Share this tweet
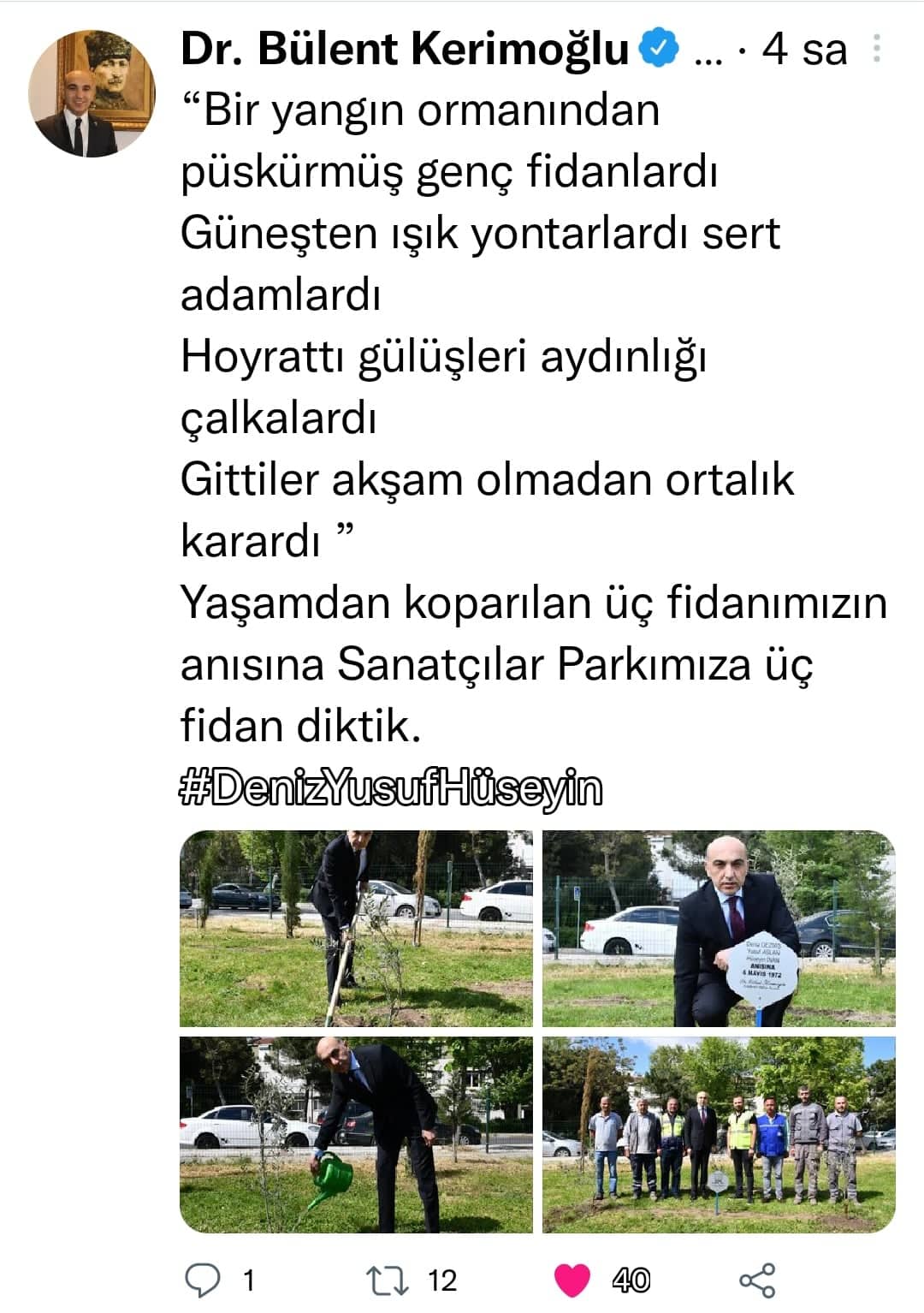 (756, 1280)
